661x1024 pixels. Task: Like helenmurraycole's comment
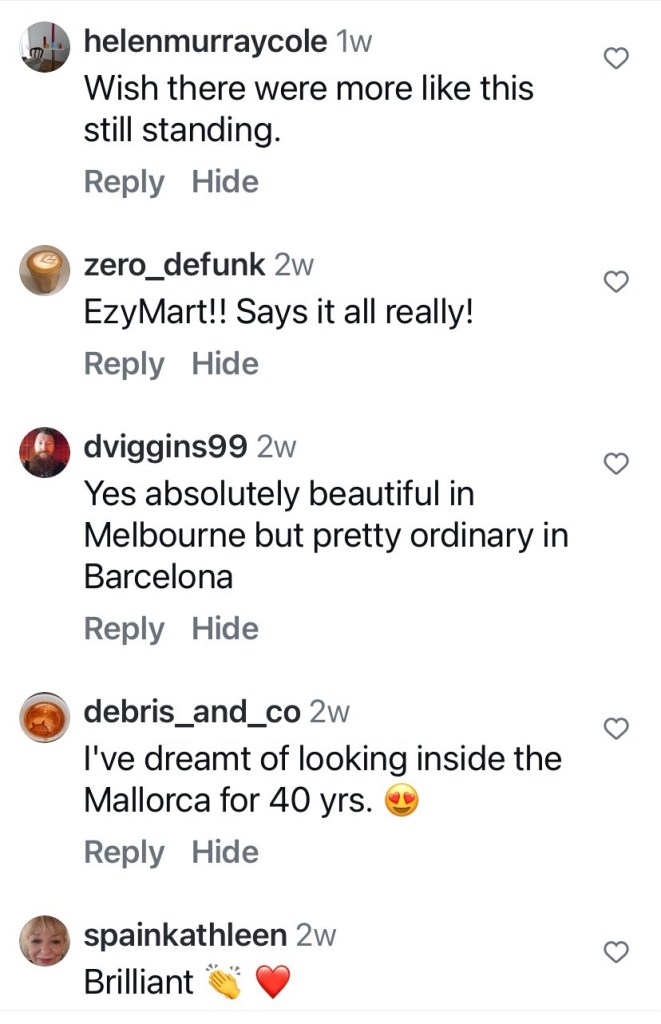(618, 60)
